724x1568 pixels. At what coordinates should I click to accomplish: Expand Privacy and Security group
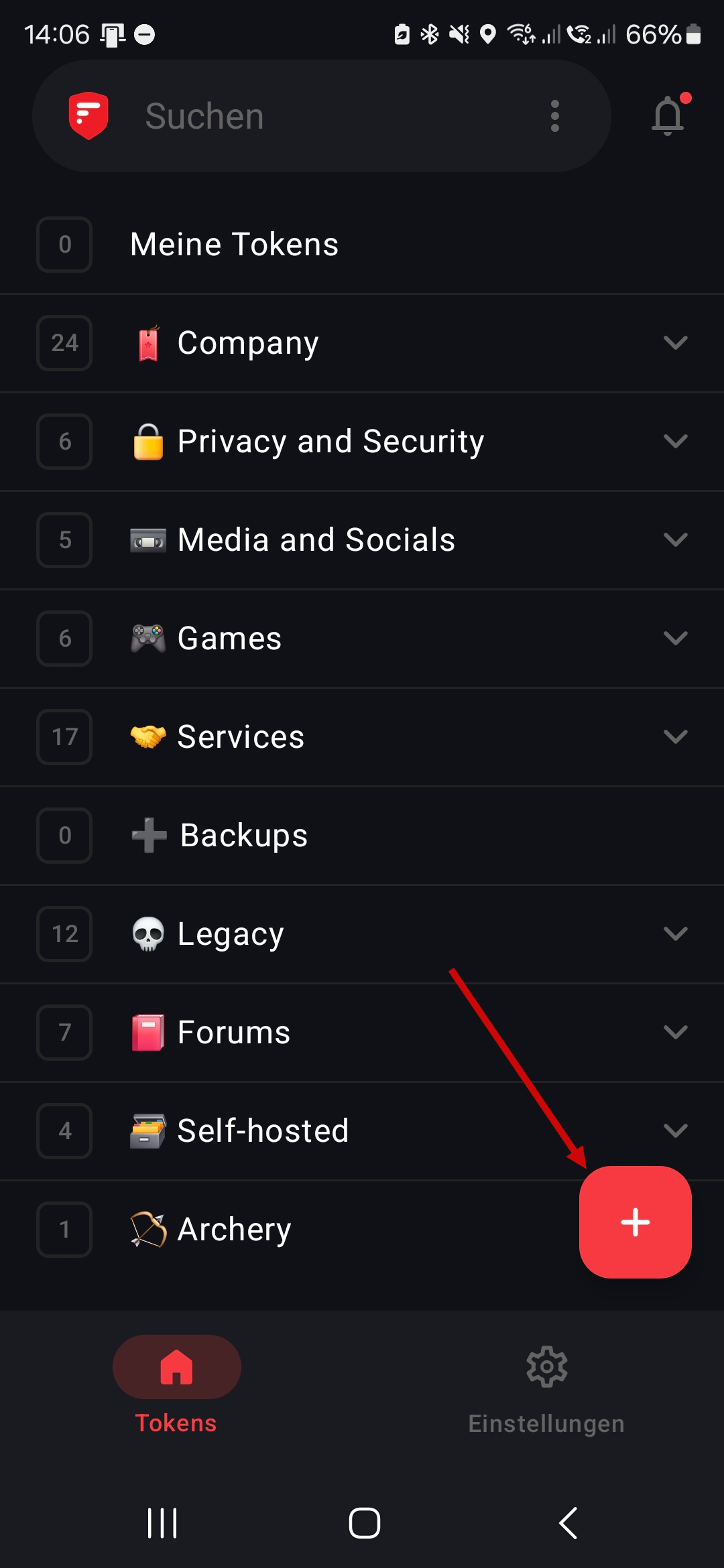[675, 442]
